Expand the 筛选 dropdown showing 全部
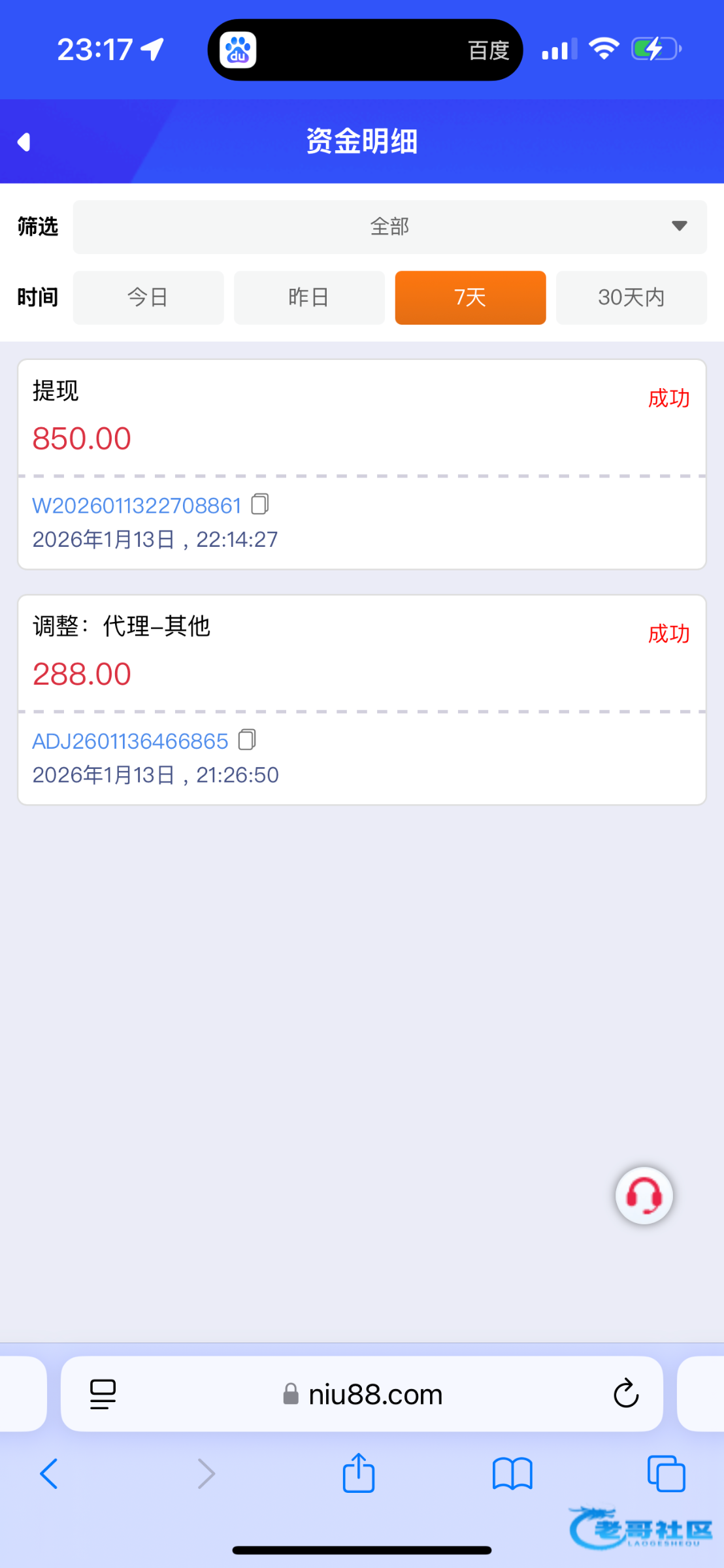The height and width of the screenshot is (1568, 724). 389,227
